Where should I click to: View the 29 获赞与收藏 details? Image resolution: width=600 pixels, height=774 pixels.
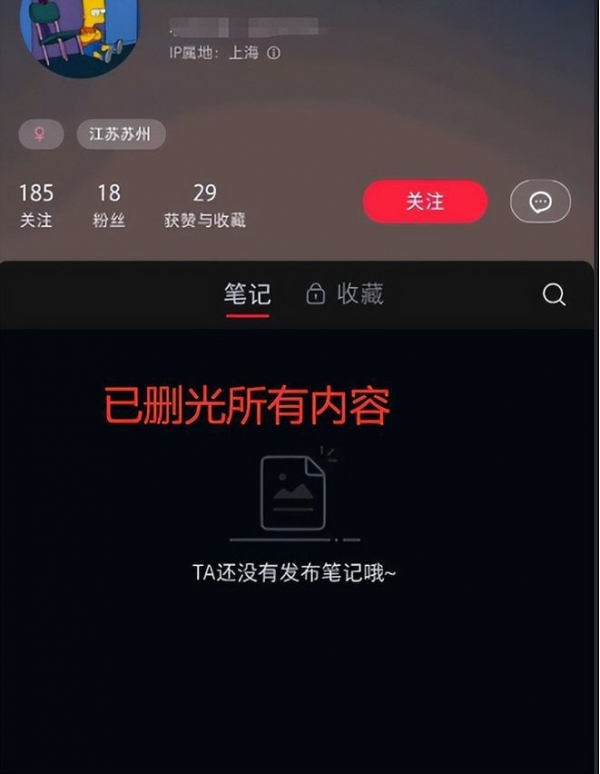pyautogui.click(x=205, y=205)
